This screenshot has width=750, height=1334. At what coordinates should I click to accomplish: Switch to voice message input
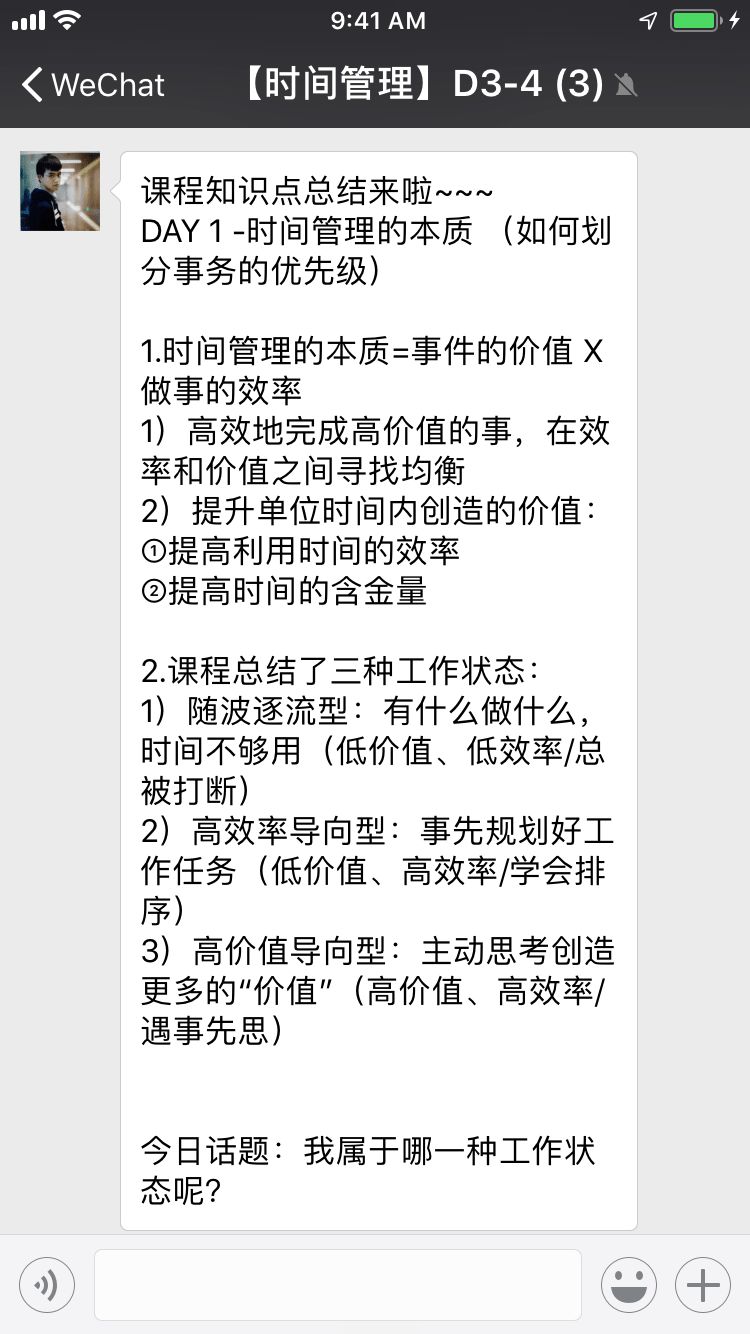click(x=47, y=1285)
